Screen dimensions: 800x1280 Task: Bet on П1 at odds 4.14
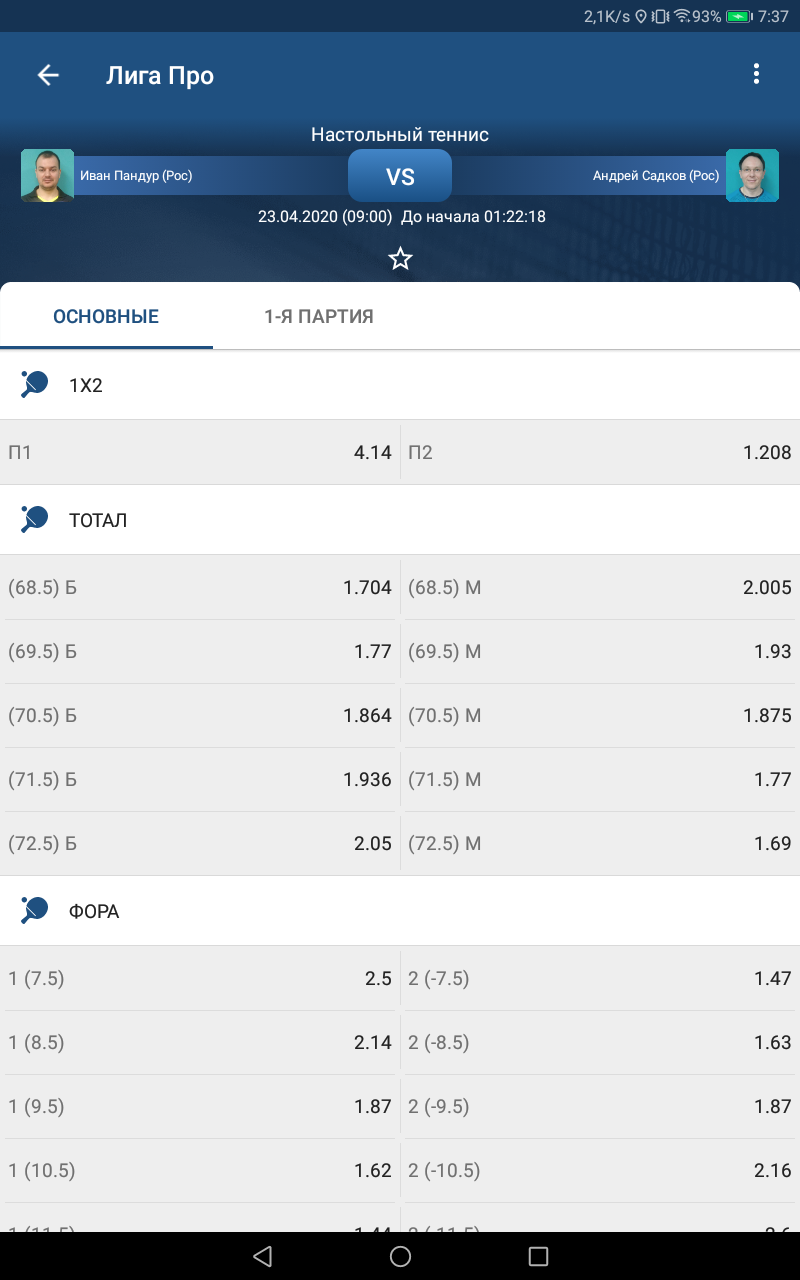(200, 453)
